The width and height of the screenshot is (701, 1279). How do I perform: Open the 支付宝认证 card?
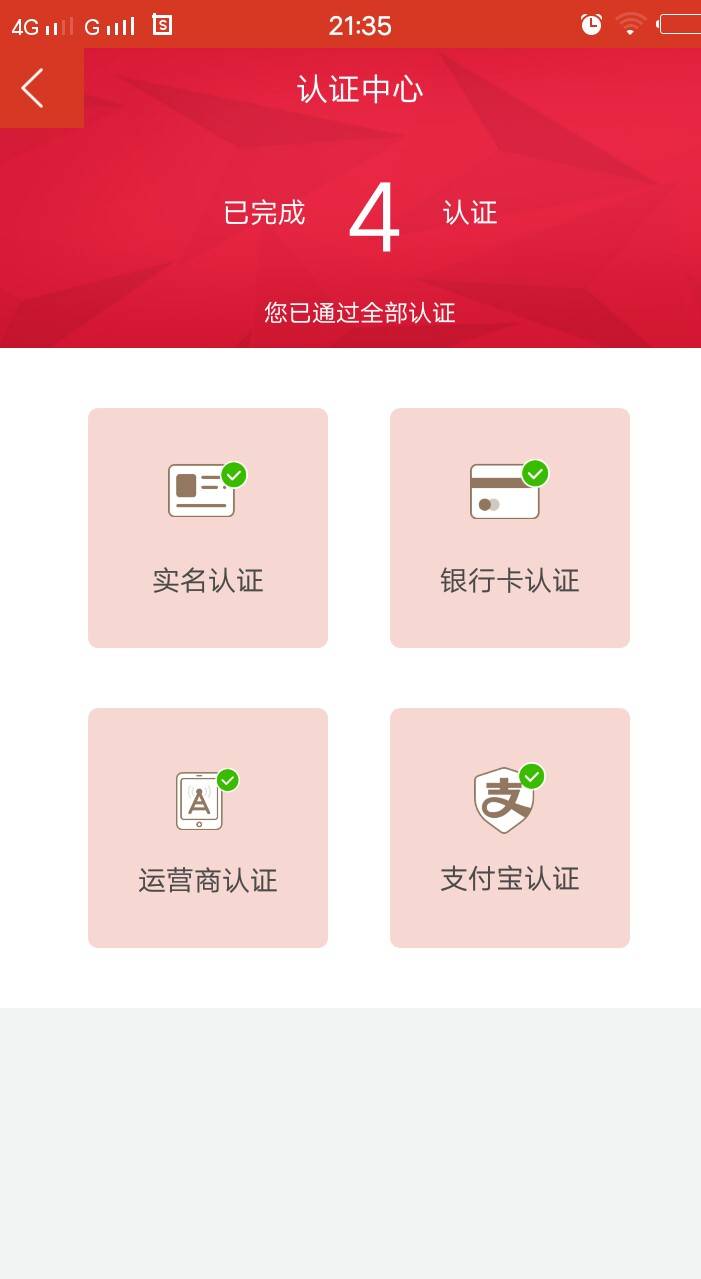click(x=510, y=828)
